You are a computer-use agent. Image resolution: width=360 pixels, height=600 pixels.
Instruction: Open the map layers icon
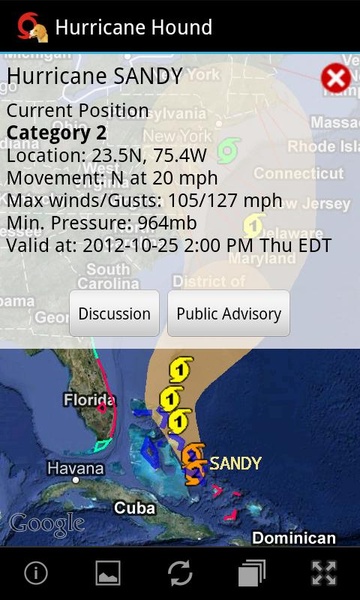(252, 573)
